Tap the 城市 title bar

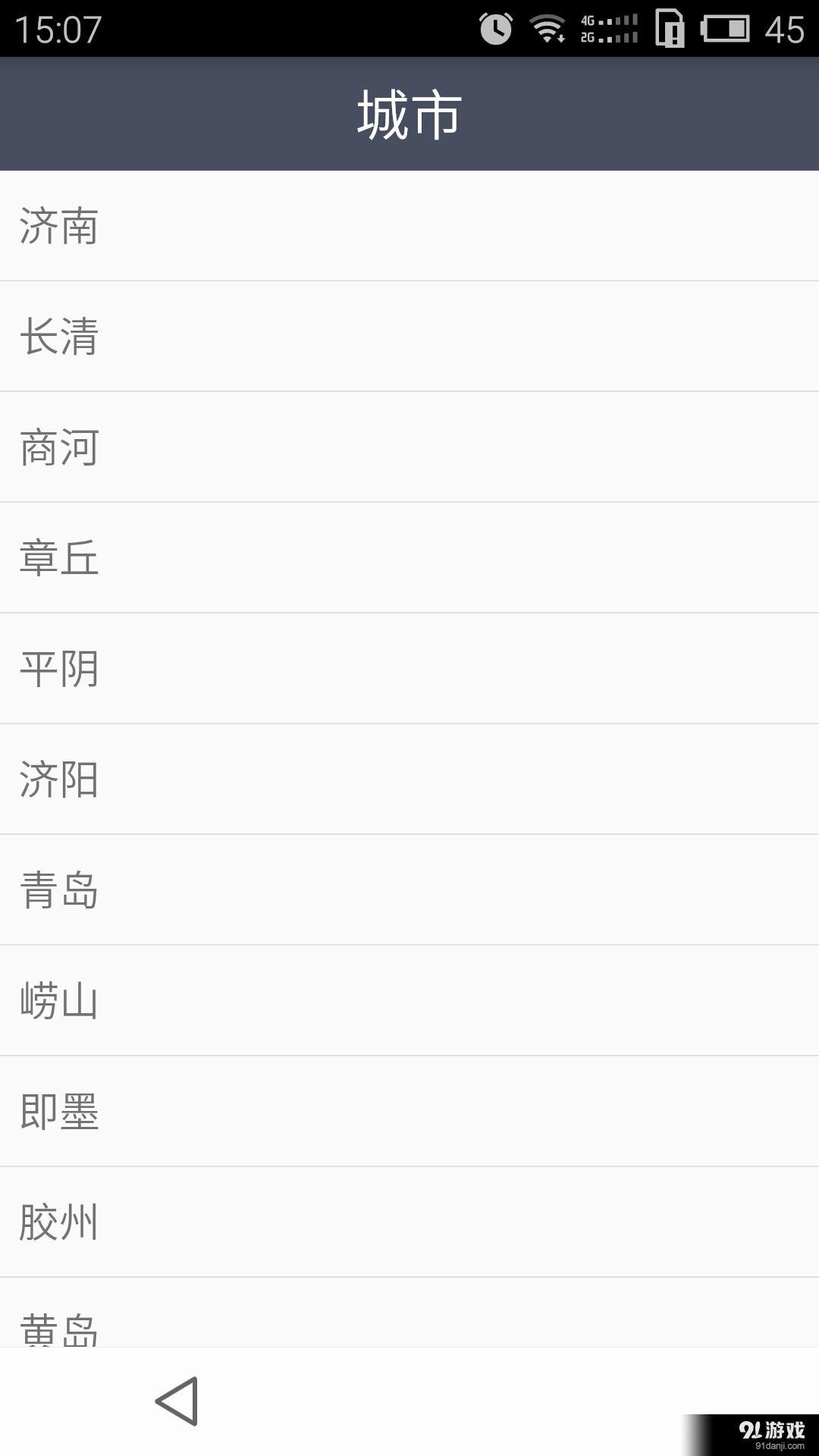point(409,112)
